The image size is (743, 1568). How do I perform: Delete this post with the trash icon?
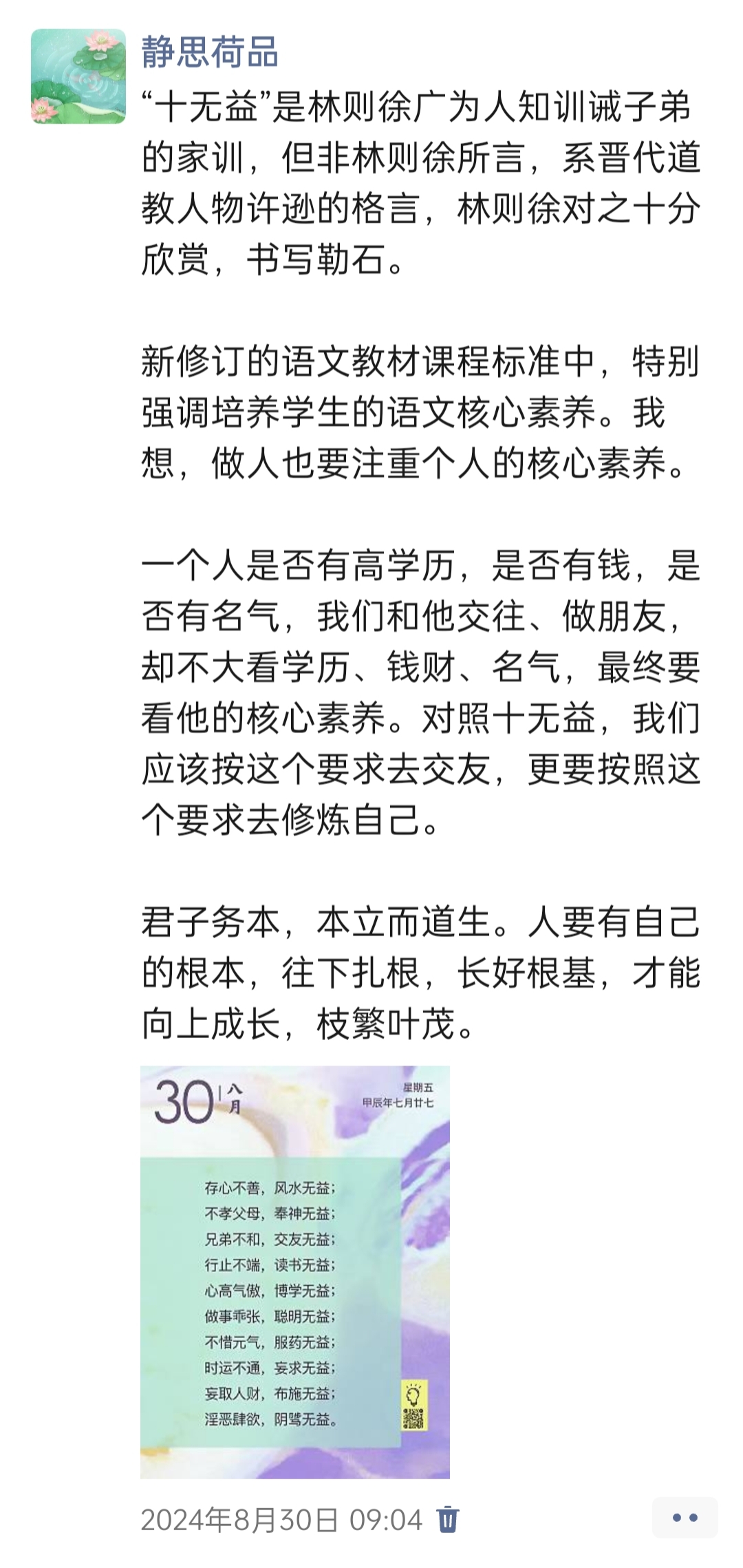pyautogui.click(x=448, y=1518)
